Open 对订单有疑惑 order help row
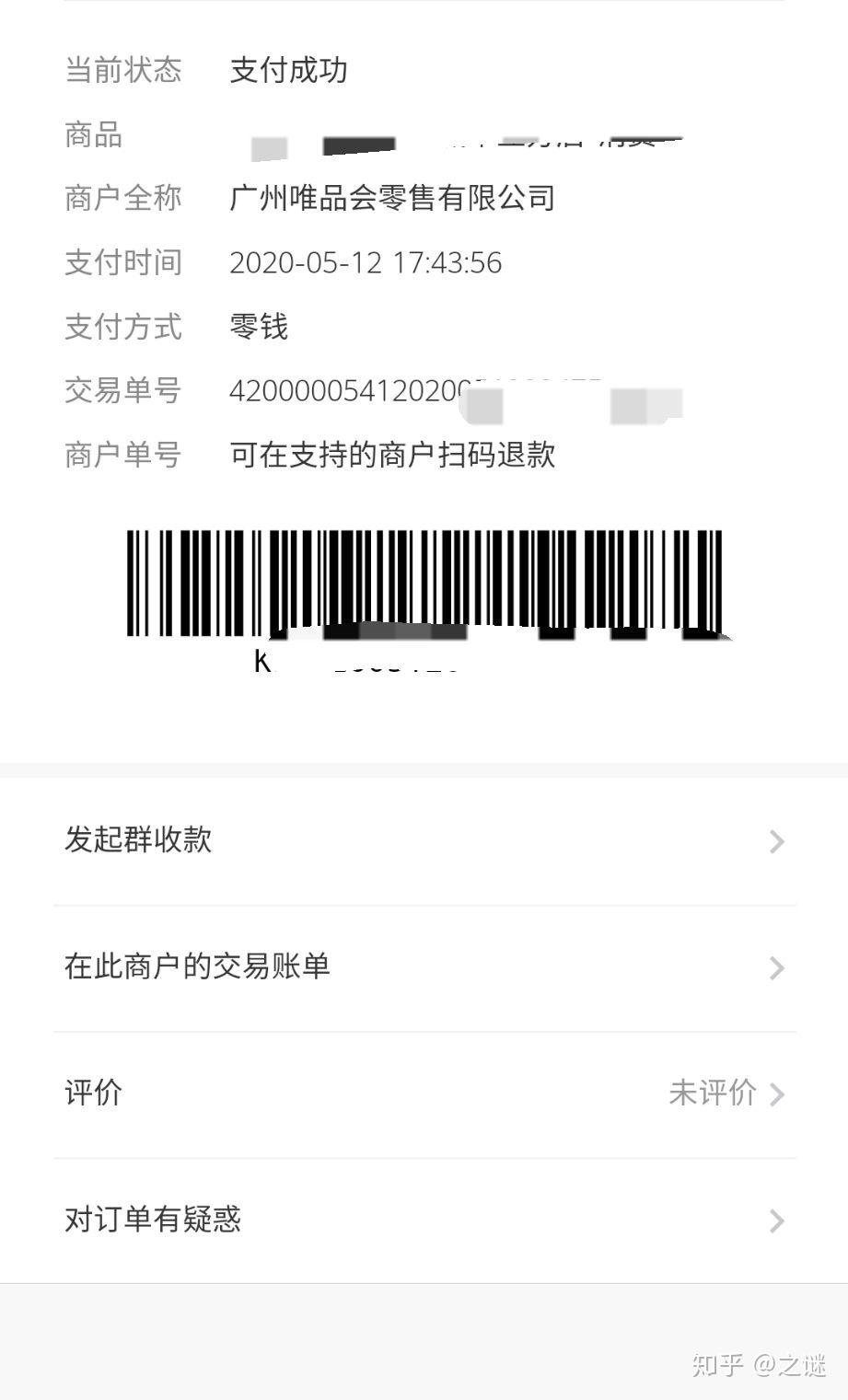848x1400 pixels. coord(424,1220)
